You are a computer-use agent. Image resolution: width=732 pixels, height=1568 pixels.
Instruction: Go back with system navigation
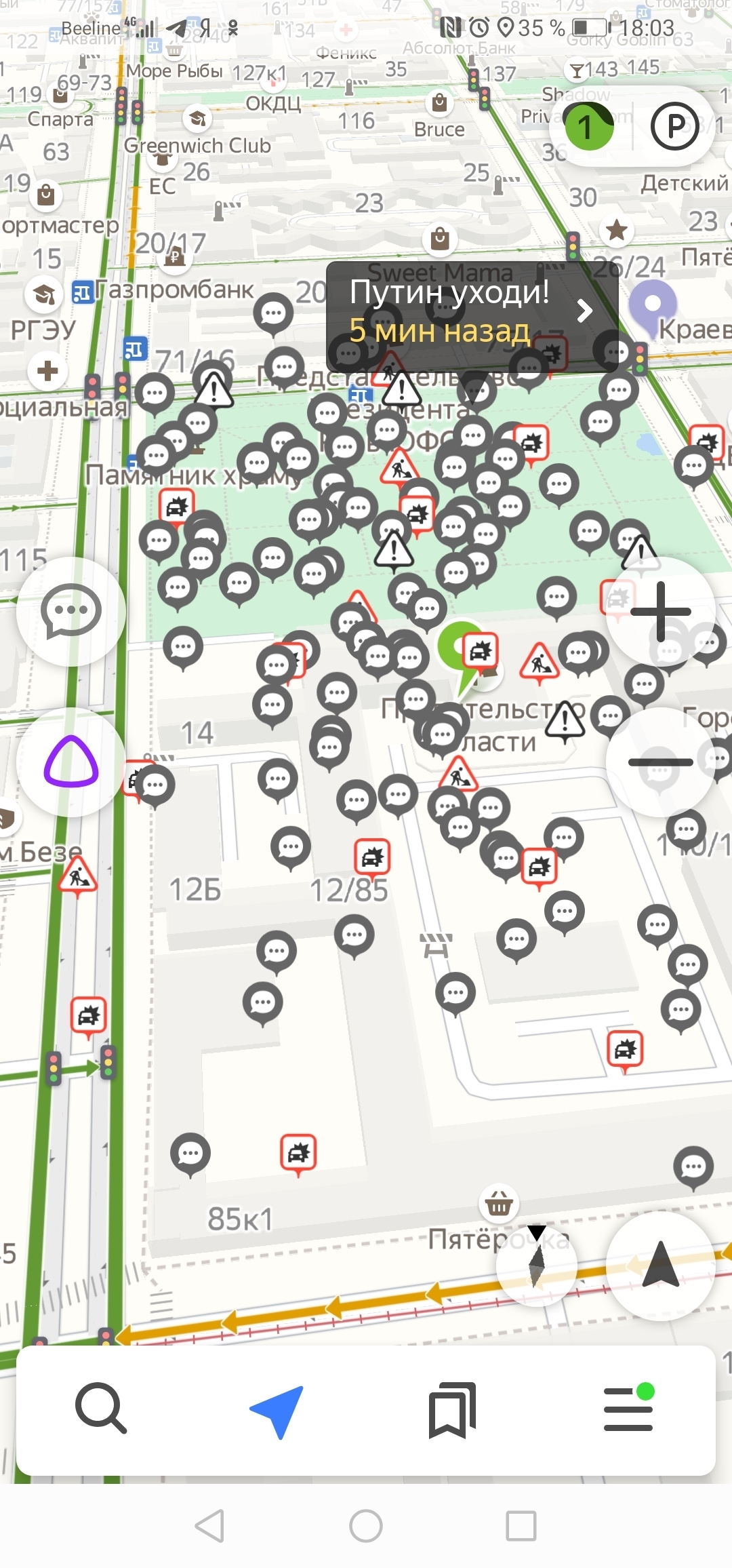click(209, 1526)
